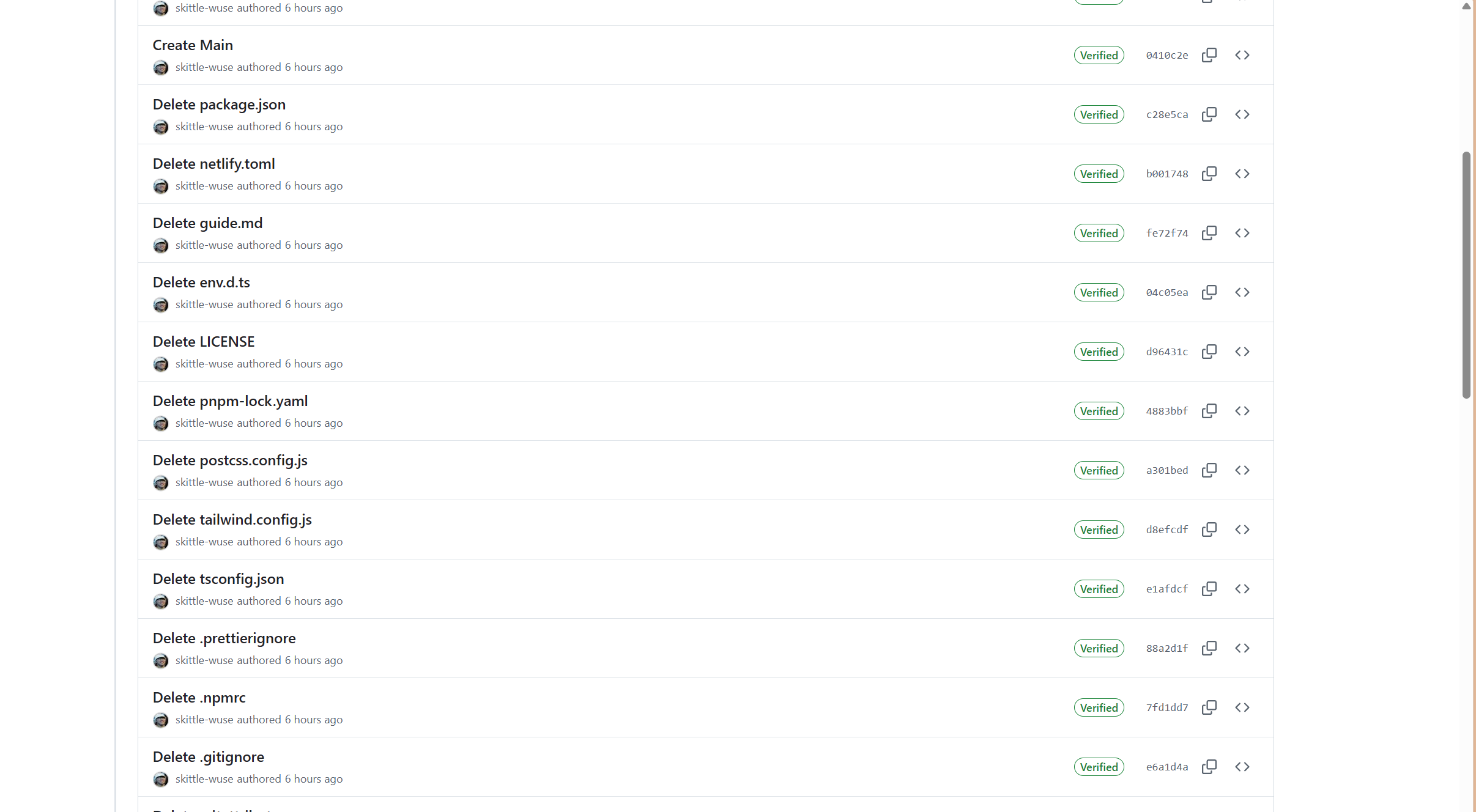Copy full SHA for commit d96431c
Viewport: 1476px width, 812px height.
[1209, 352]
